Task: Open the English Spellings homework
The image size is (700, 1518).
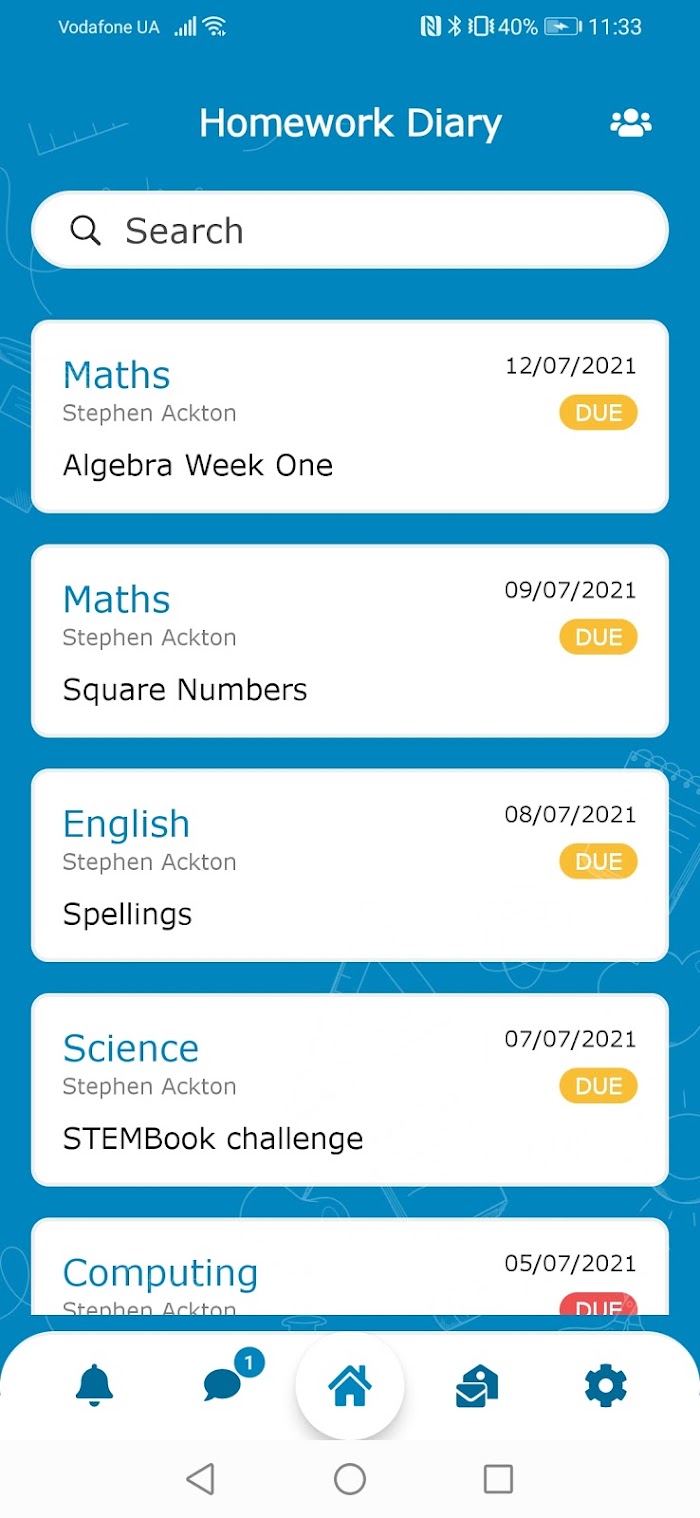Action: [350, 865]
